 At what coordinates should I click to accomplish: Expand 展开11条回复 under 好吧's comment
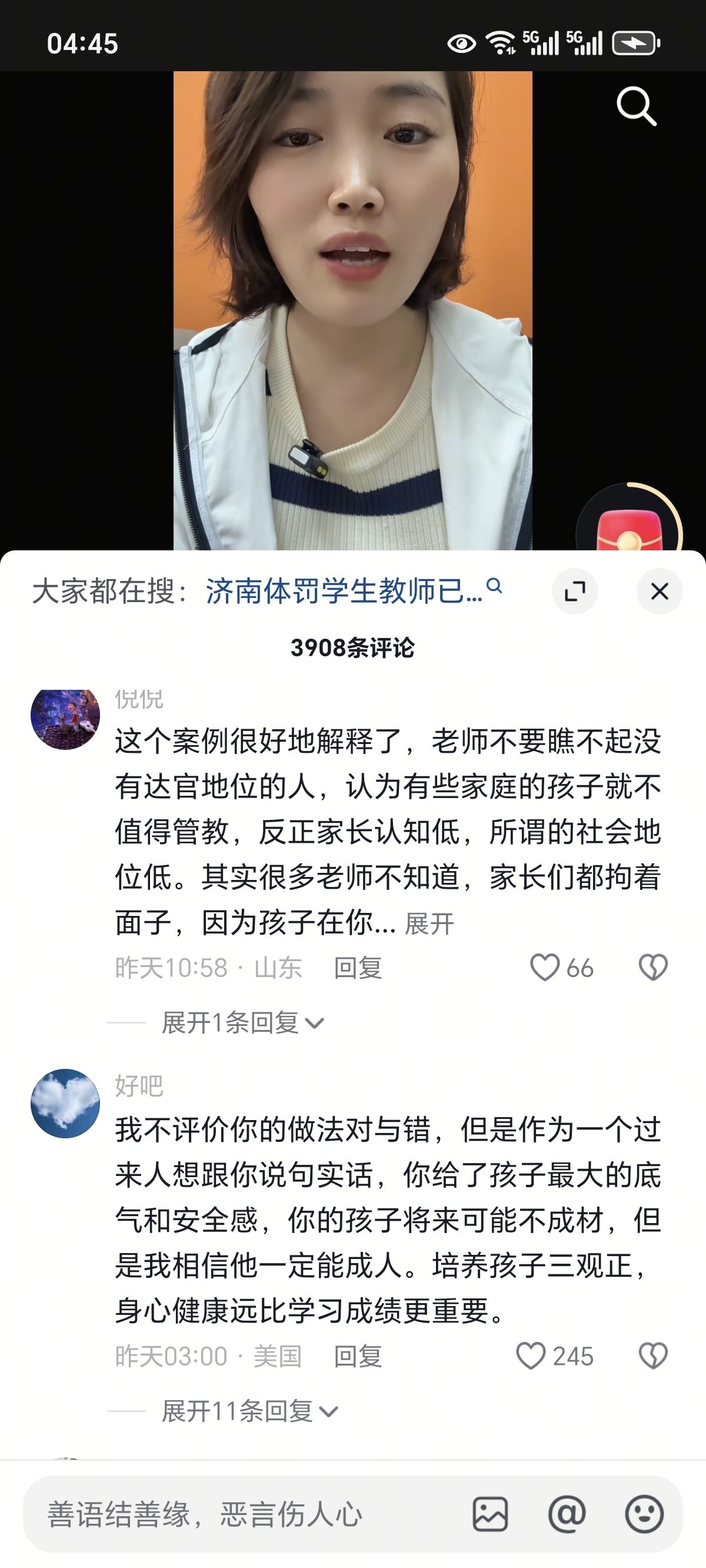coord(249,1411)
